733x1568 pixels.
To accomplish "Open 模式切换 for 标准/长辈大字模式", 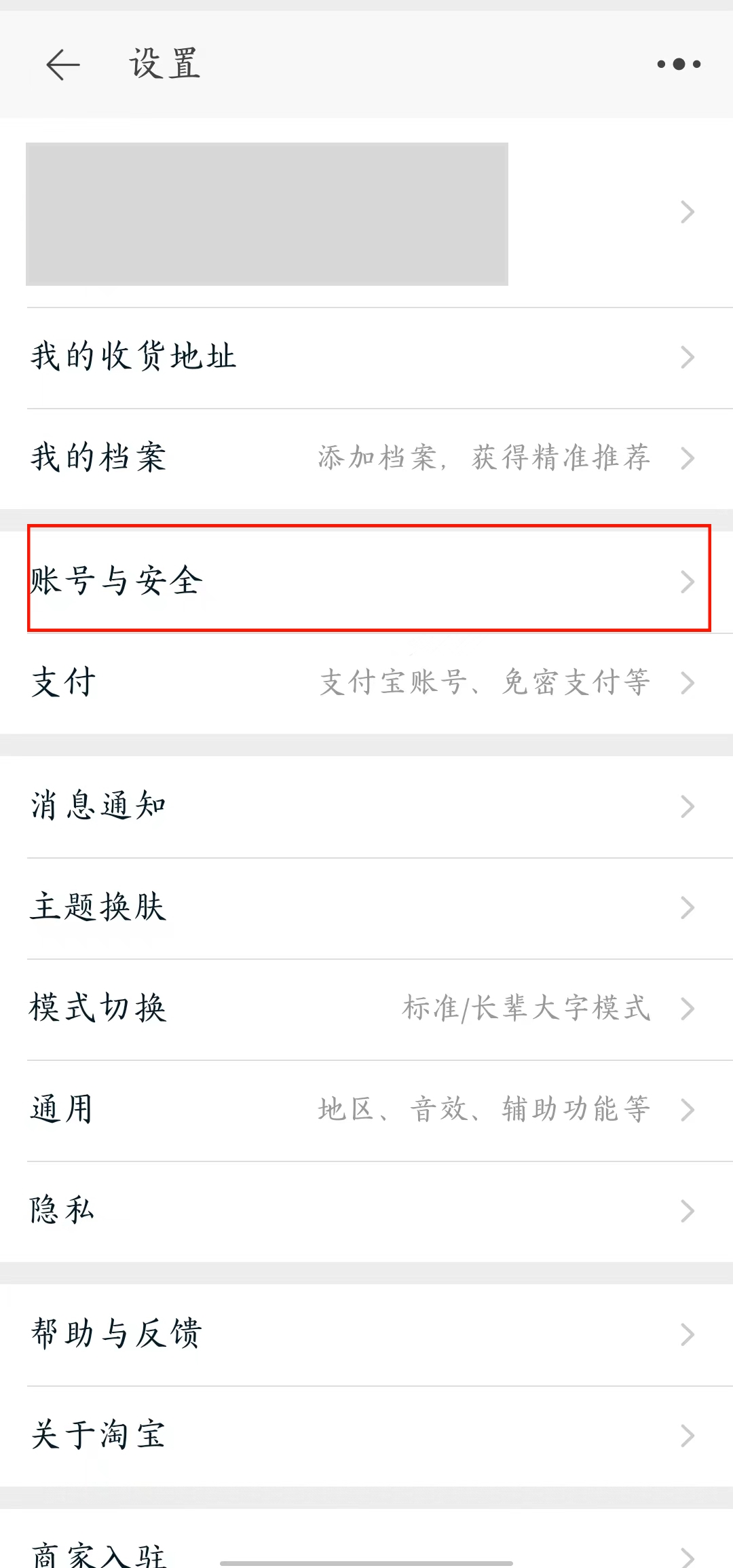I will click(x=366, y=1009).
